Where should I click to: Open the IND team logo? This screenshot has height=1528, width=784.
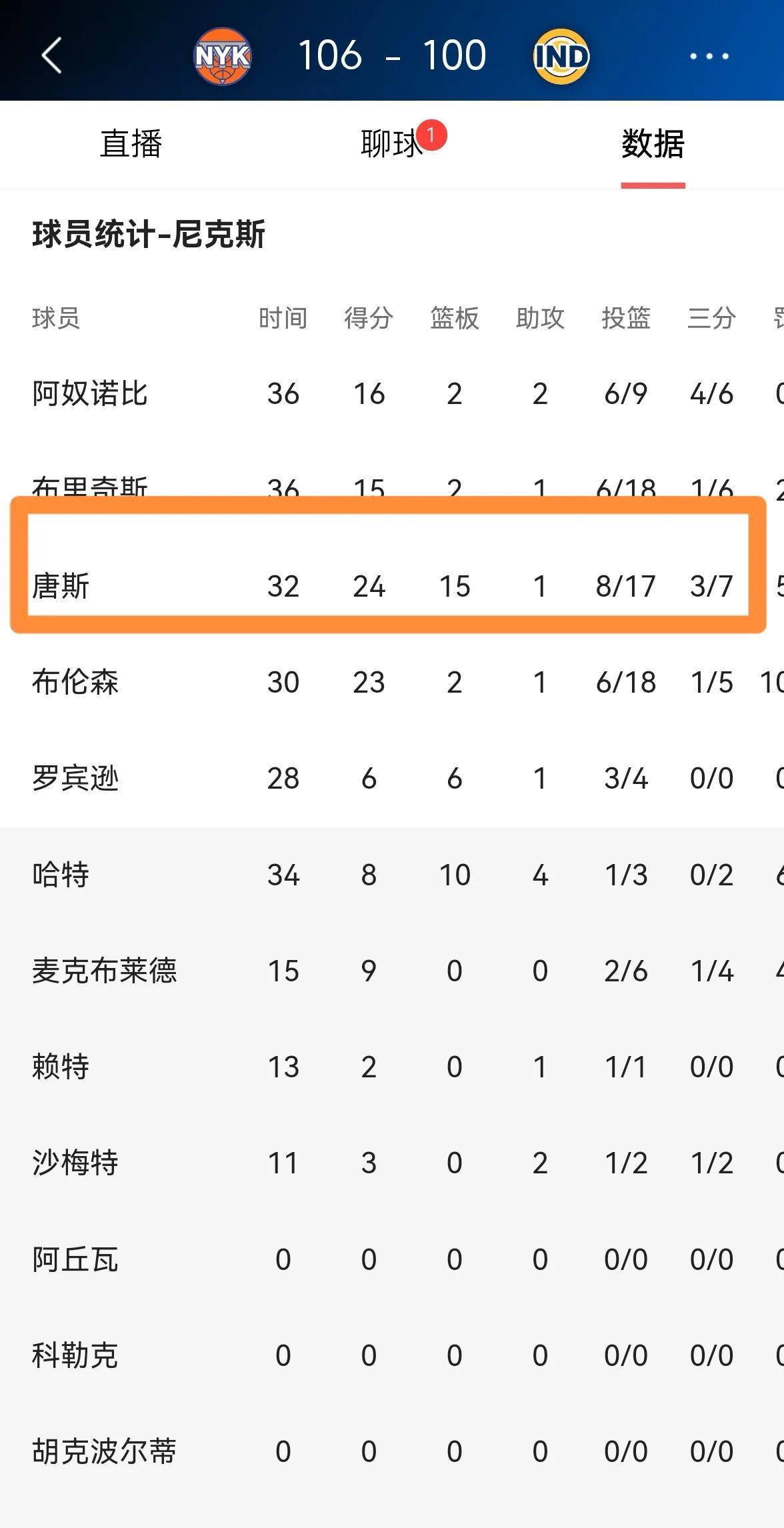point(560,55)
